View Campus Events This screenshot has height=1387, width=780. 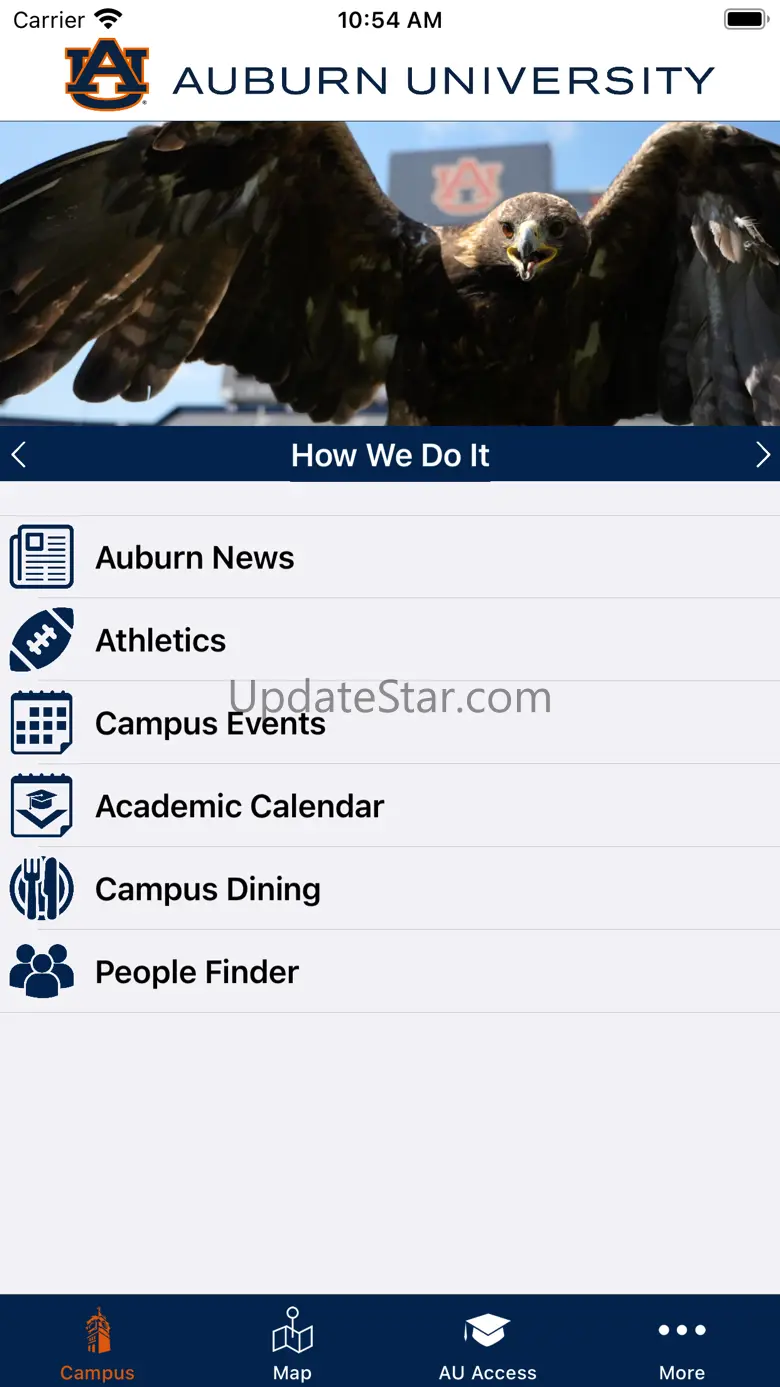390,723
